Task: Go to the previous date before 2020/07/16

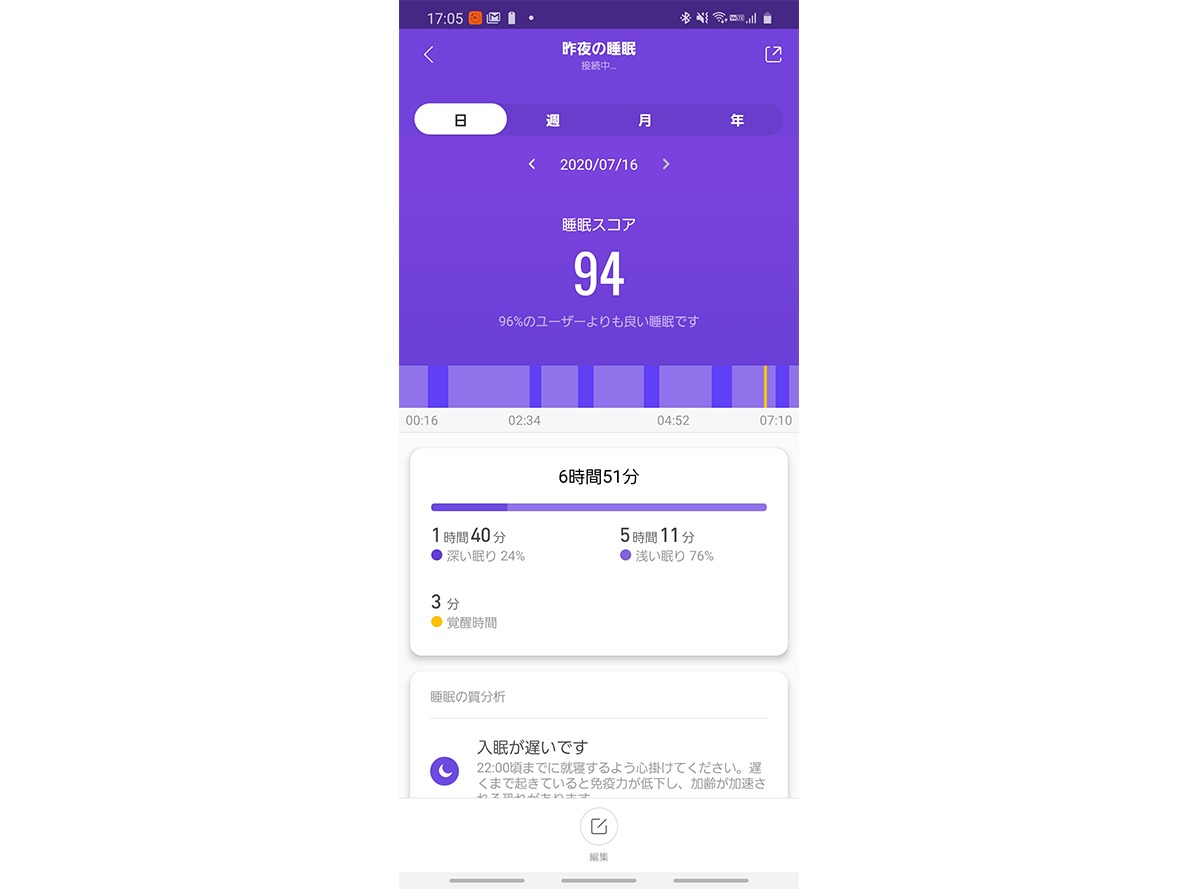Action: click(532, 164)
